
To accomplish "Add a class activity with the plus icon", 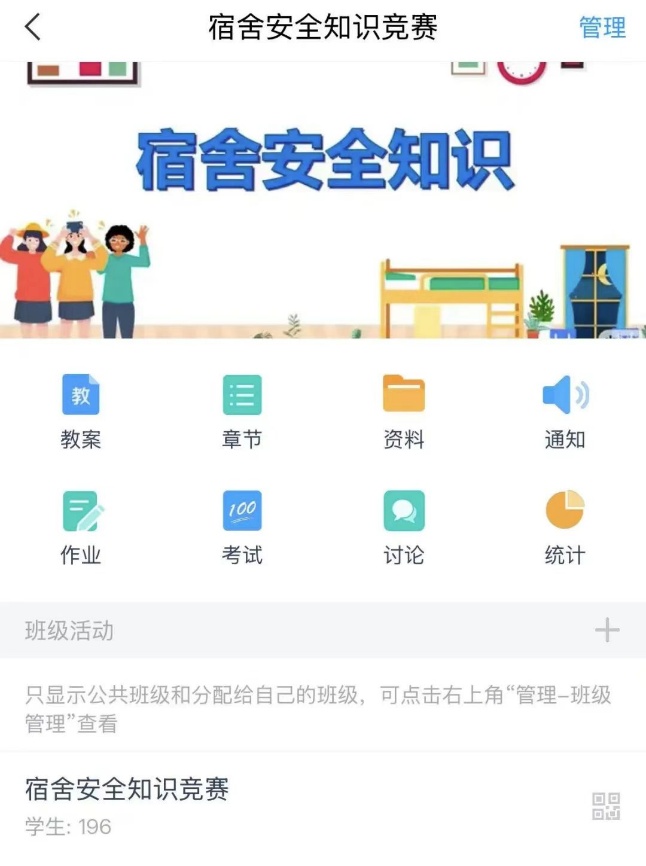I will tap(607, 630).
